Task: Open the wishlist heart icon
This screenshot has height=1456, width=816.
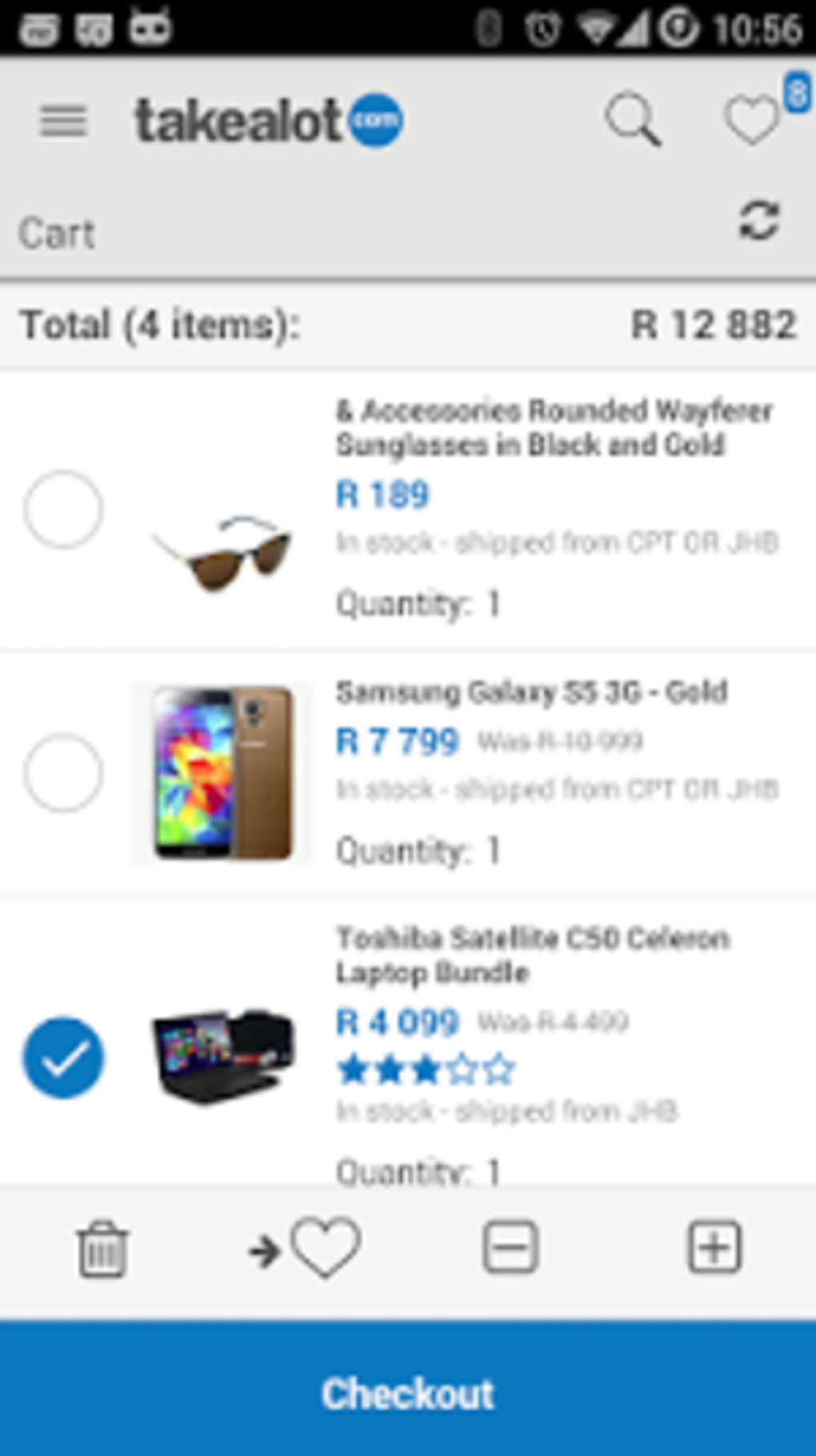Action: 751,121
